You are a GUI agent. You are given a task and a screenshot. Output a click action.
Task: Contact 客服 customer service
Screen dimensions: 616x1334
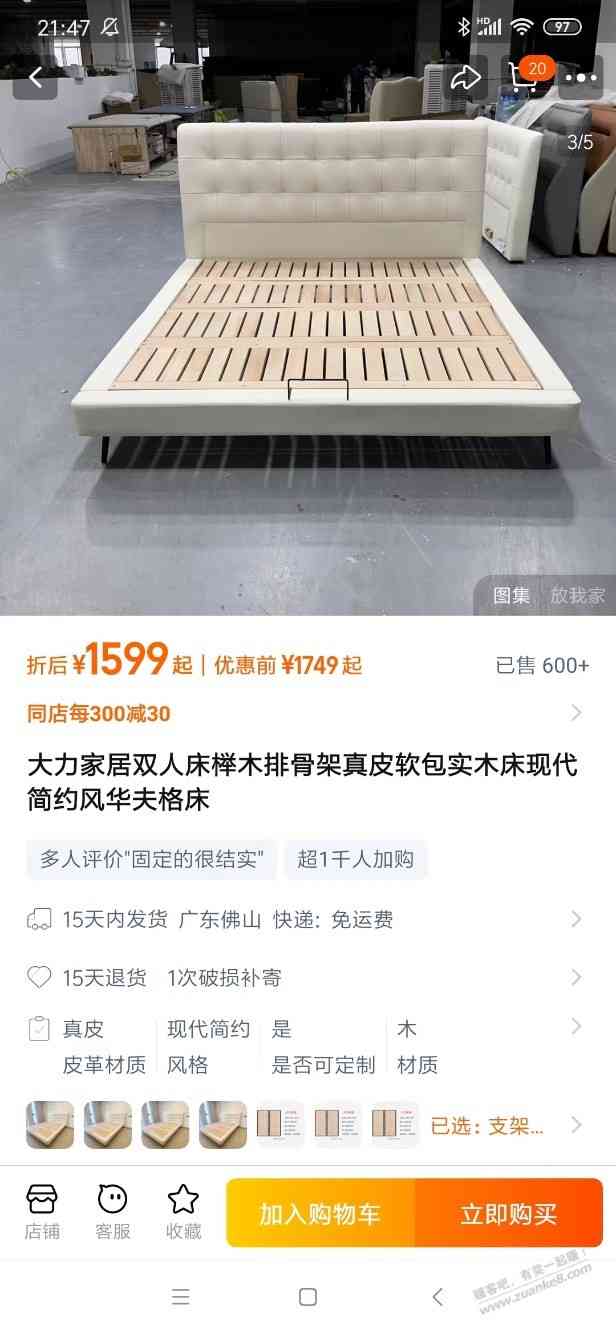coord(113,1211)
